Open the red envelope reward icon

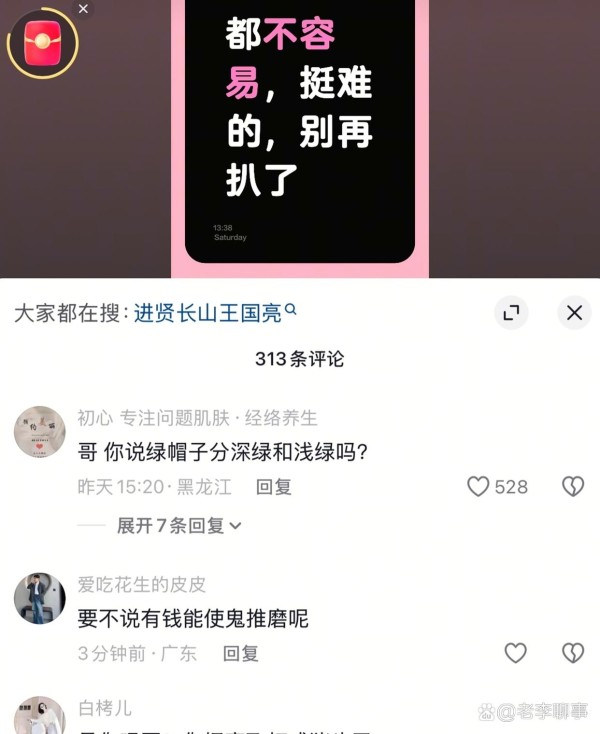pos(42,44)
